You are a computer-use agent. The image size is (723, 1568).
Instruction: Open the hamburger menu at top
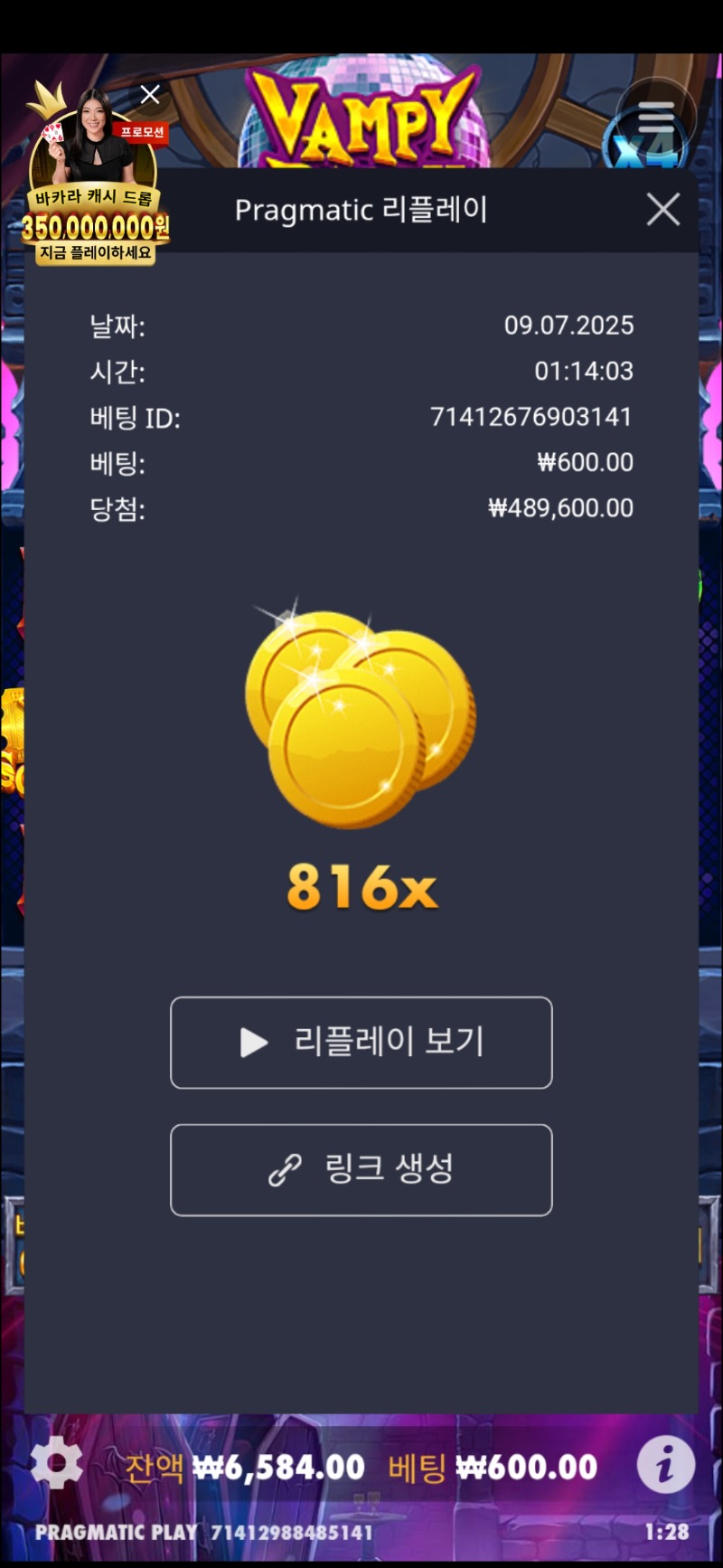pos(655,118)
